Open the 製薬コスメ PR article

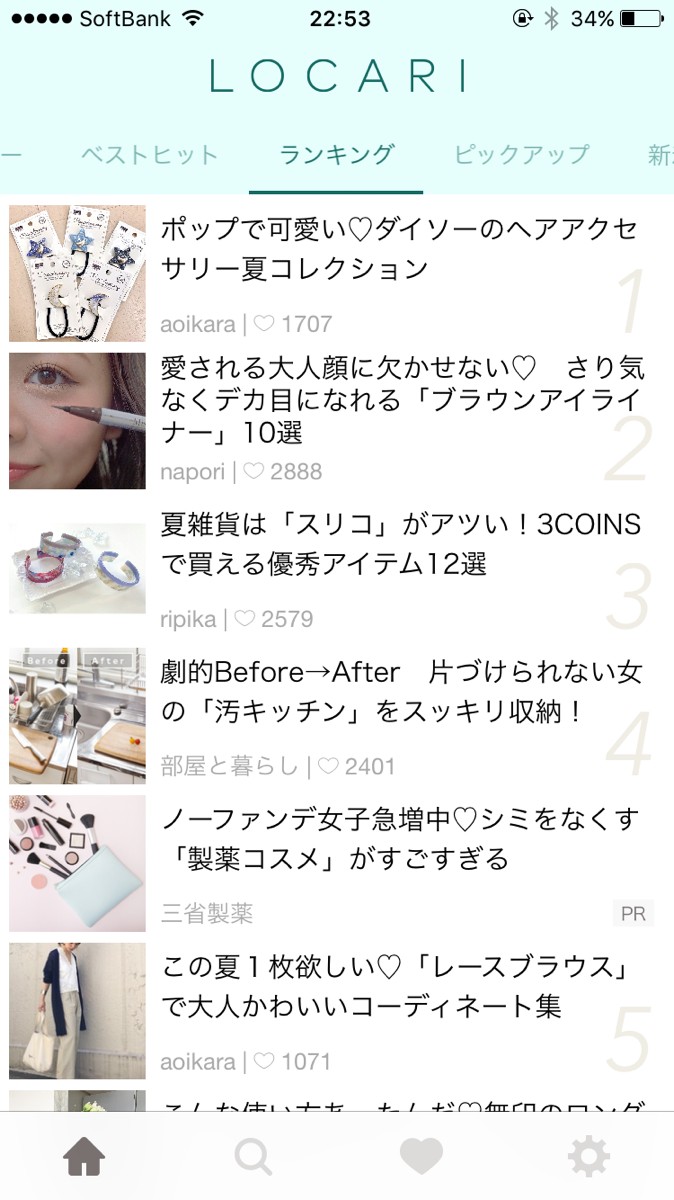(400, 839)
